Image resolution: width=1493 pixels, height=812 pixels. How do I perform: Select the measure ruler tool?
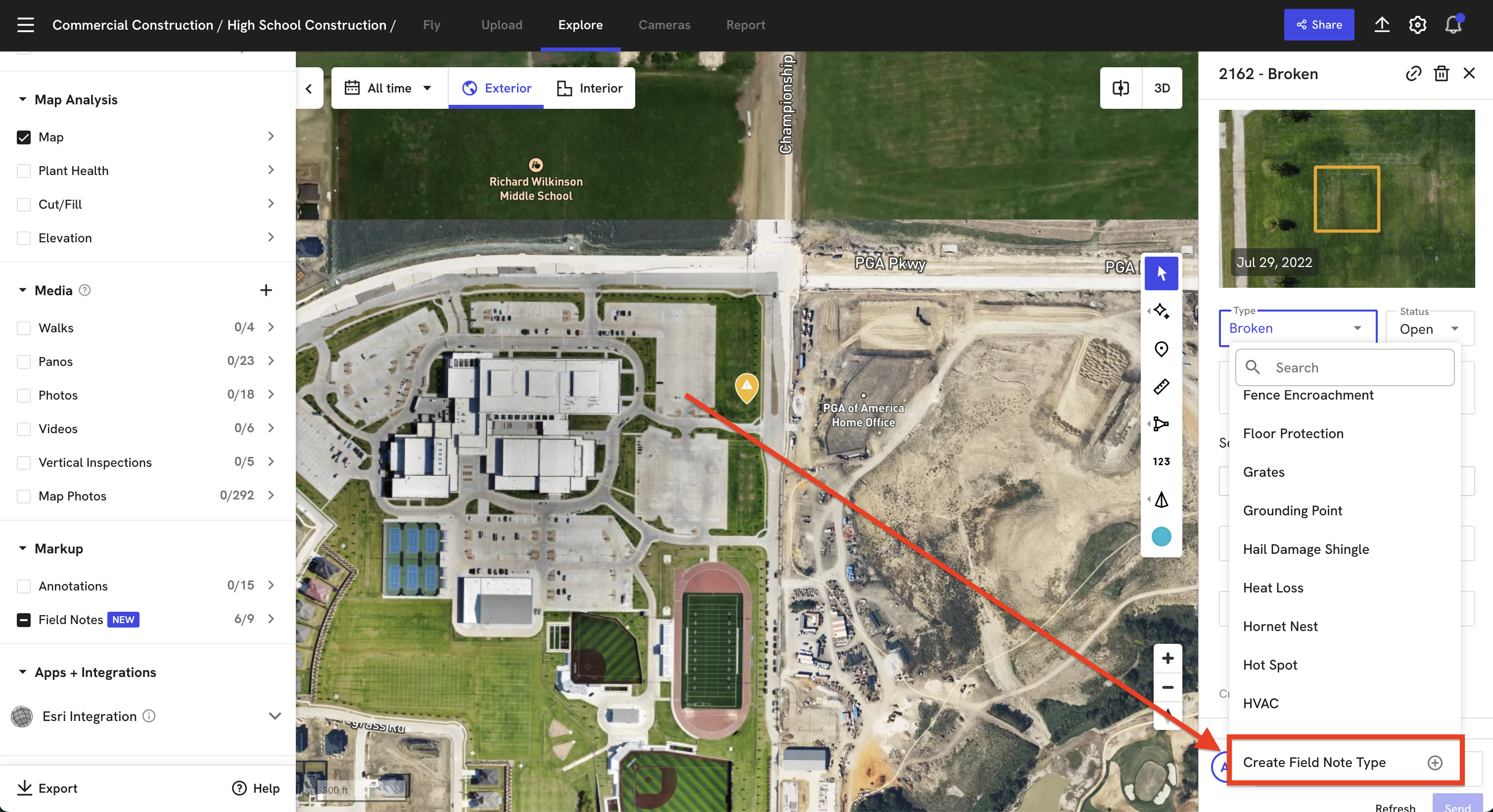click(1161, 386)
